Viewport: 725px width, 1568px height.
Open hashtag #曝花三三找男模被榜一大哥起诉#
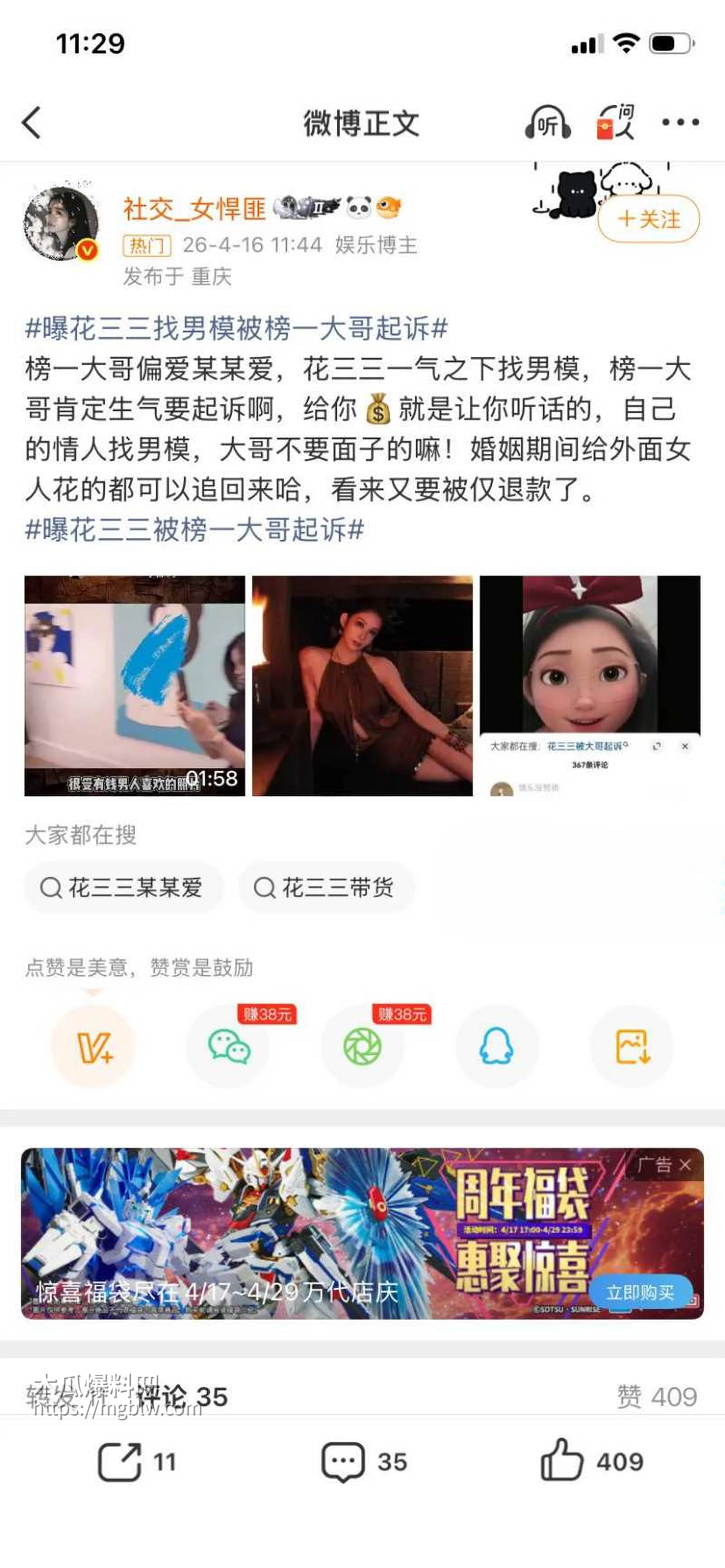pyautogui.click(x=237, y=329)
